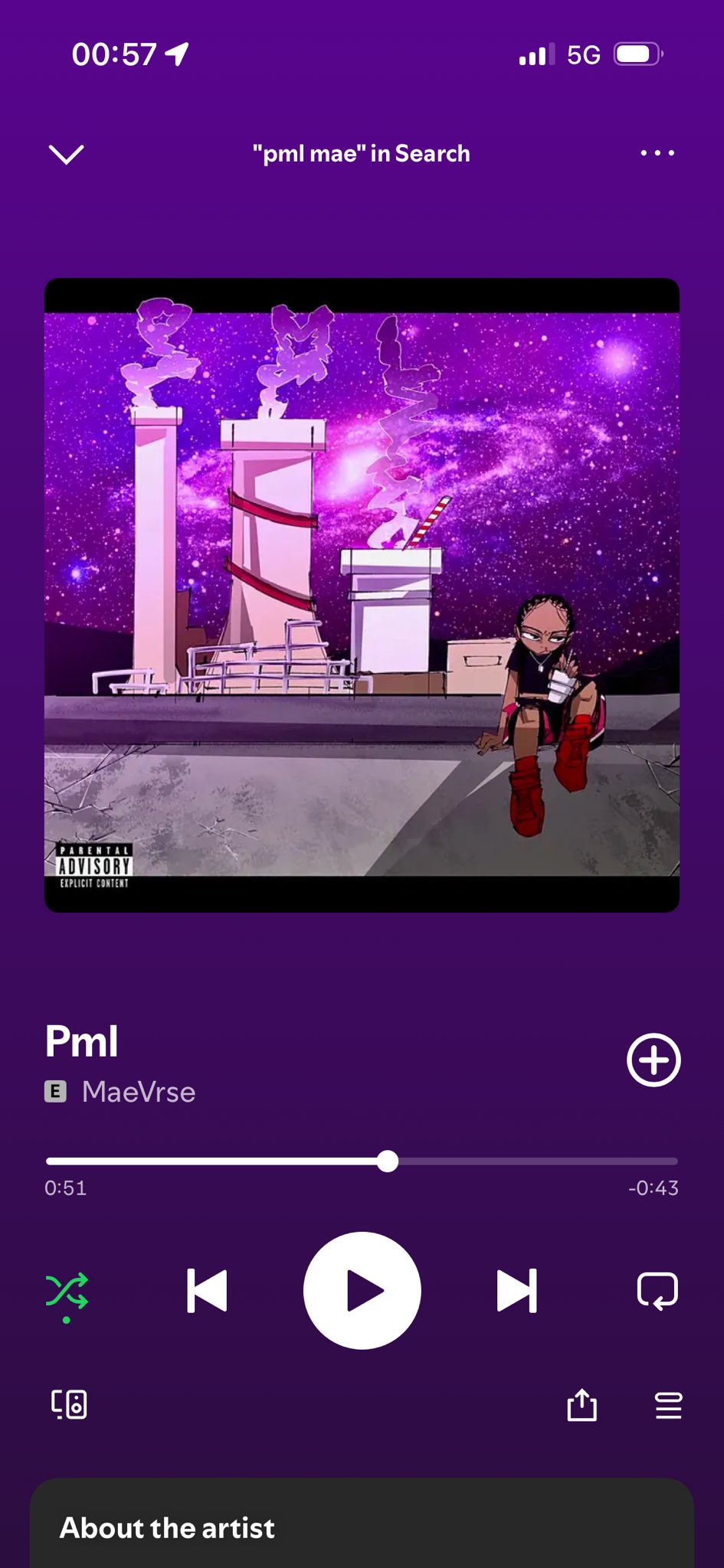Tap the playback progress bar

pos(362,1161)
